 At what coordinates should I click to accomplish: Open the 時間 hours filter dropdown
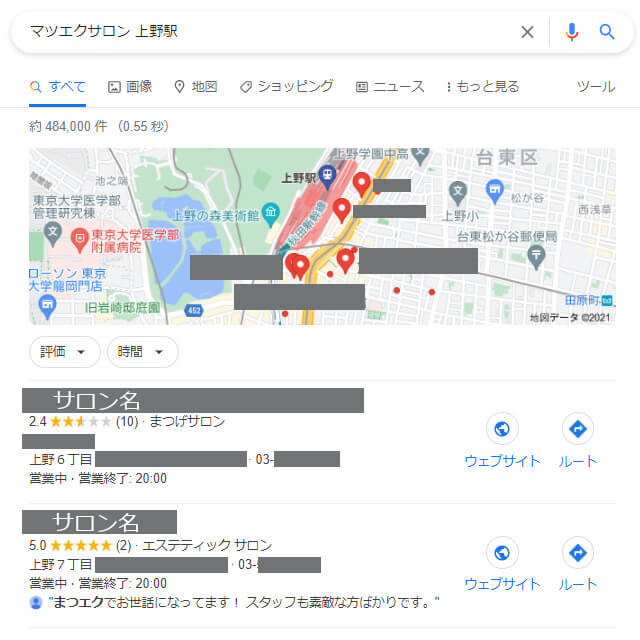tap(142, 352)
